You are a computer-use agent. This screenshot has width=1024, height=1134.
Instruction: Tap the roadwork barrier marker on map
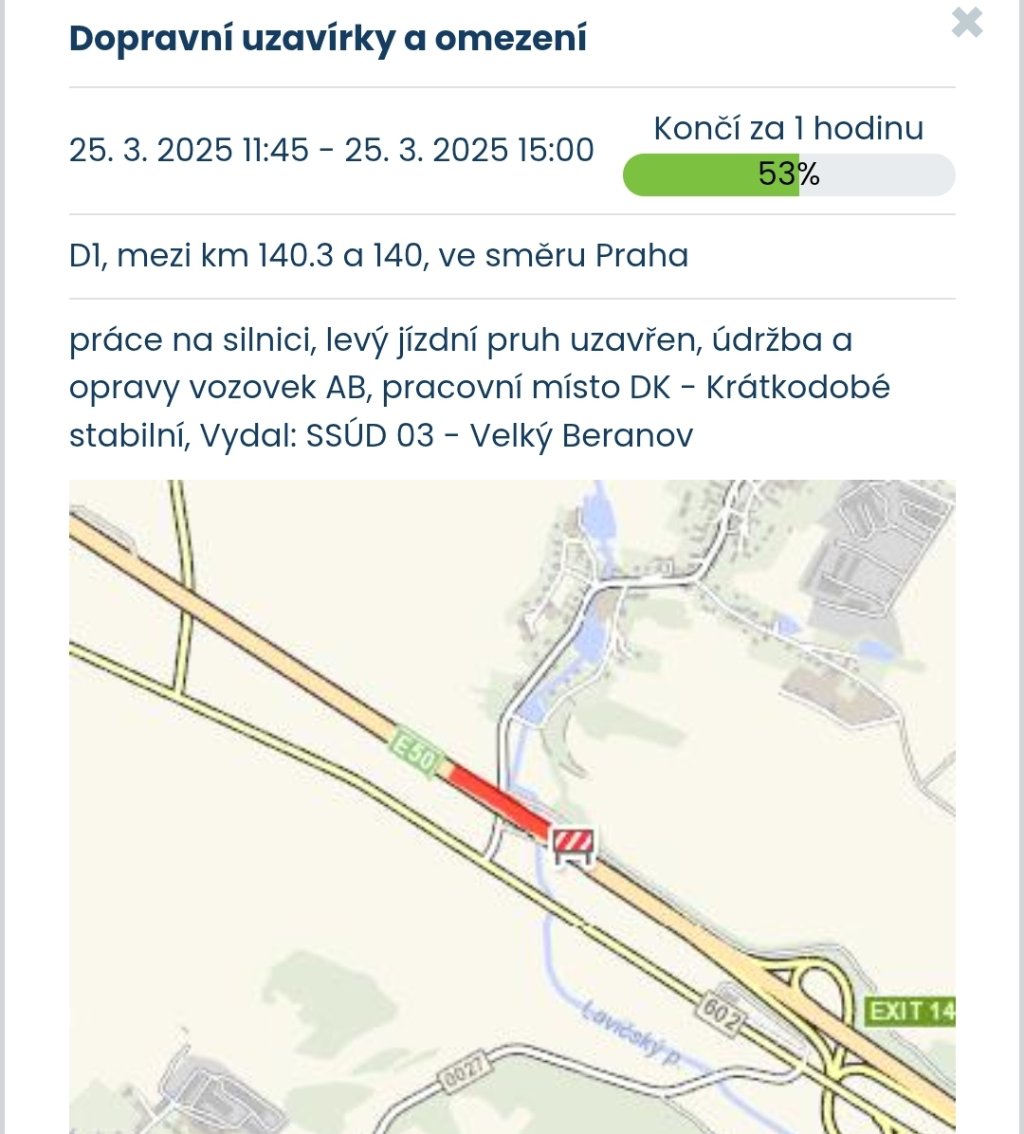click(x=574, y=846)
